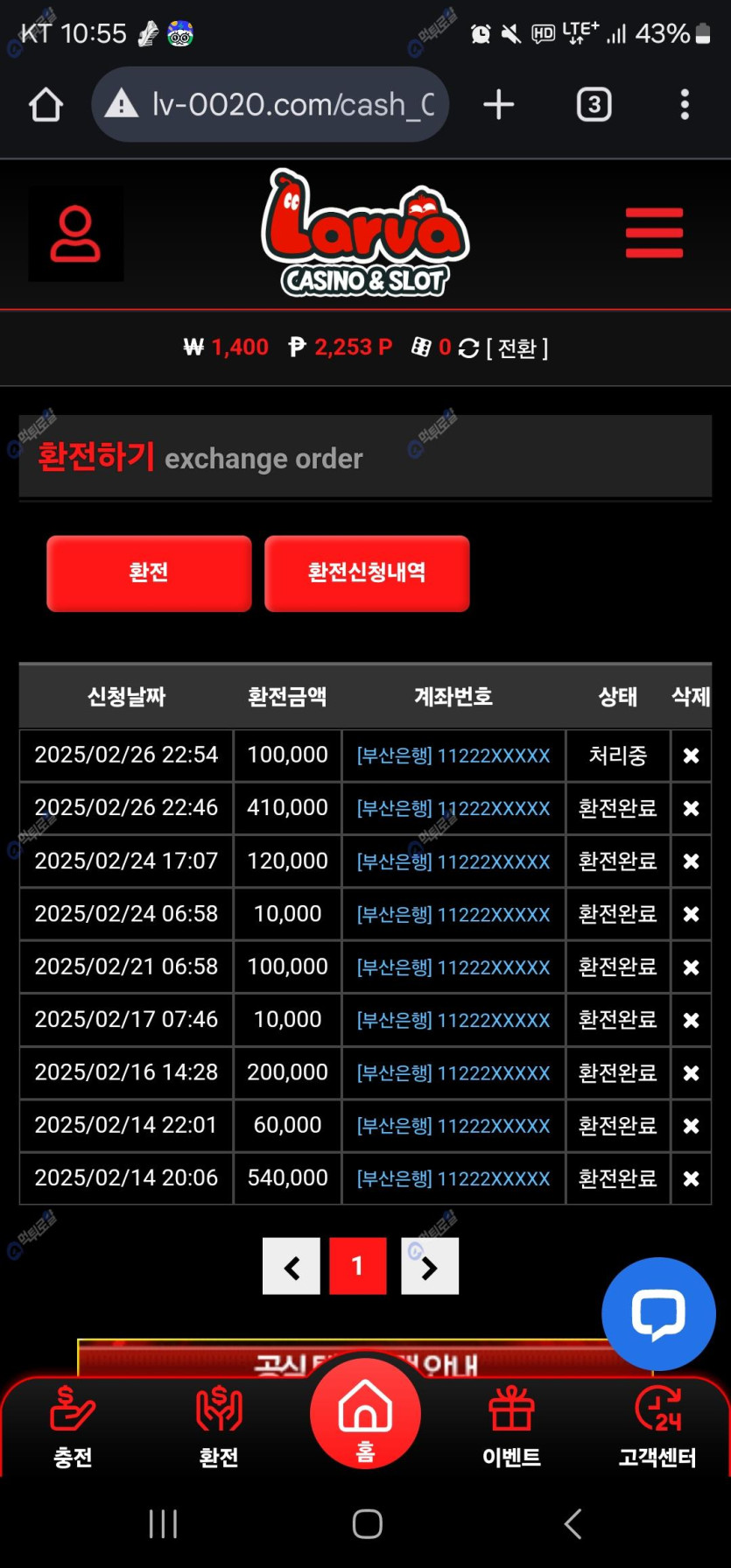
Task: Delete the 2025/02/24 17:07 entry
Action: (691, 861)
